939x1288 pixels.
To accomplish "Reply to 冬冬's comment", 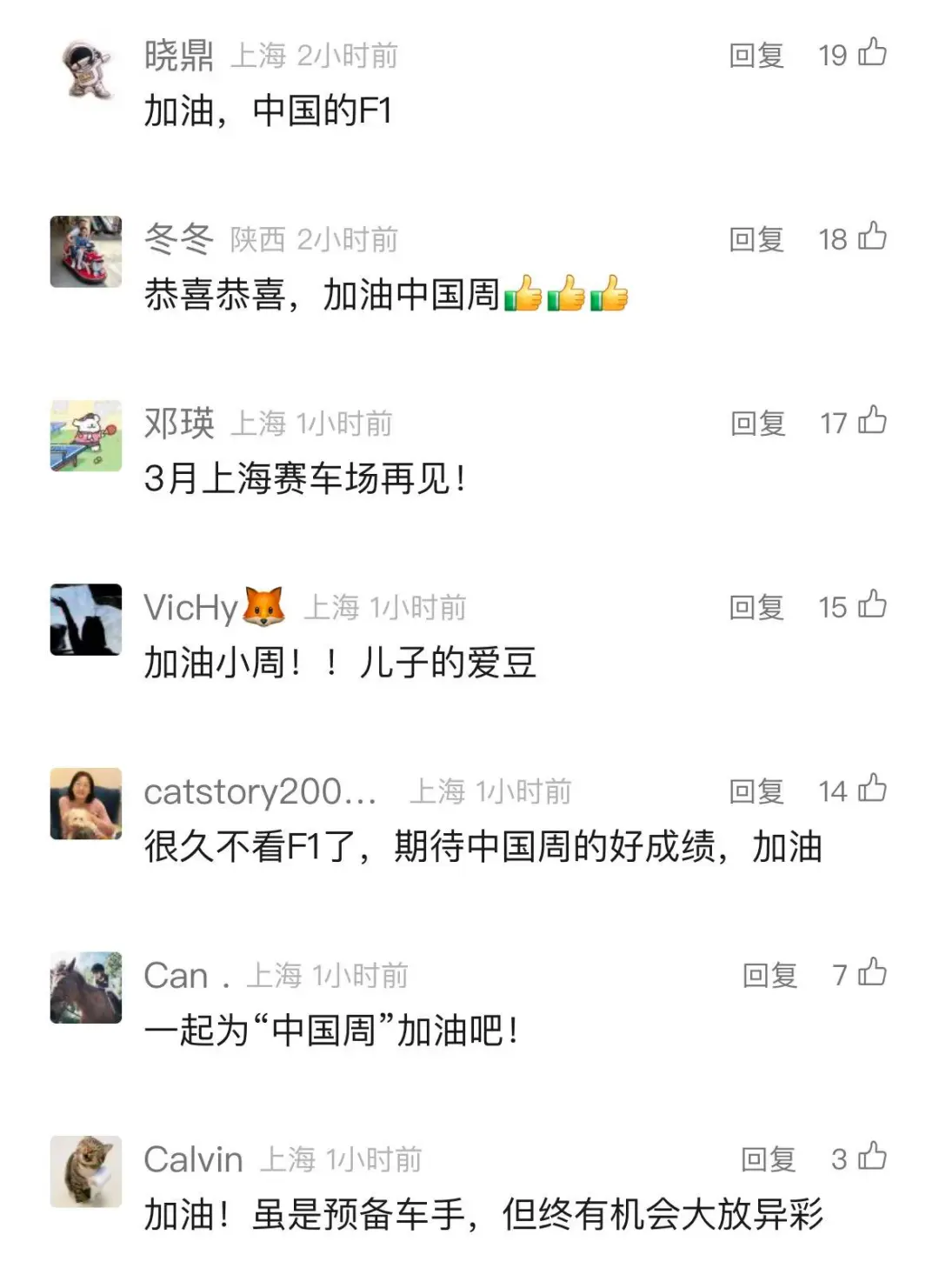I will click(x=756, y=239).
